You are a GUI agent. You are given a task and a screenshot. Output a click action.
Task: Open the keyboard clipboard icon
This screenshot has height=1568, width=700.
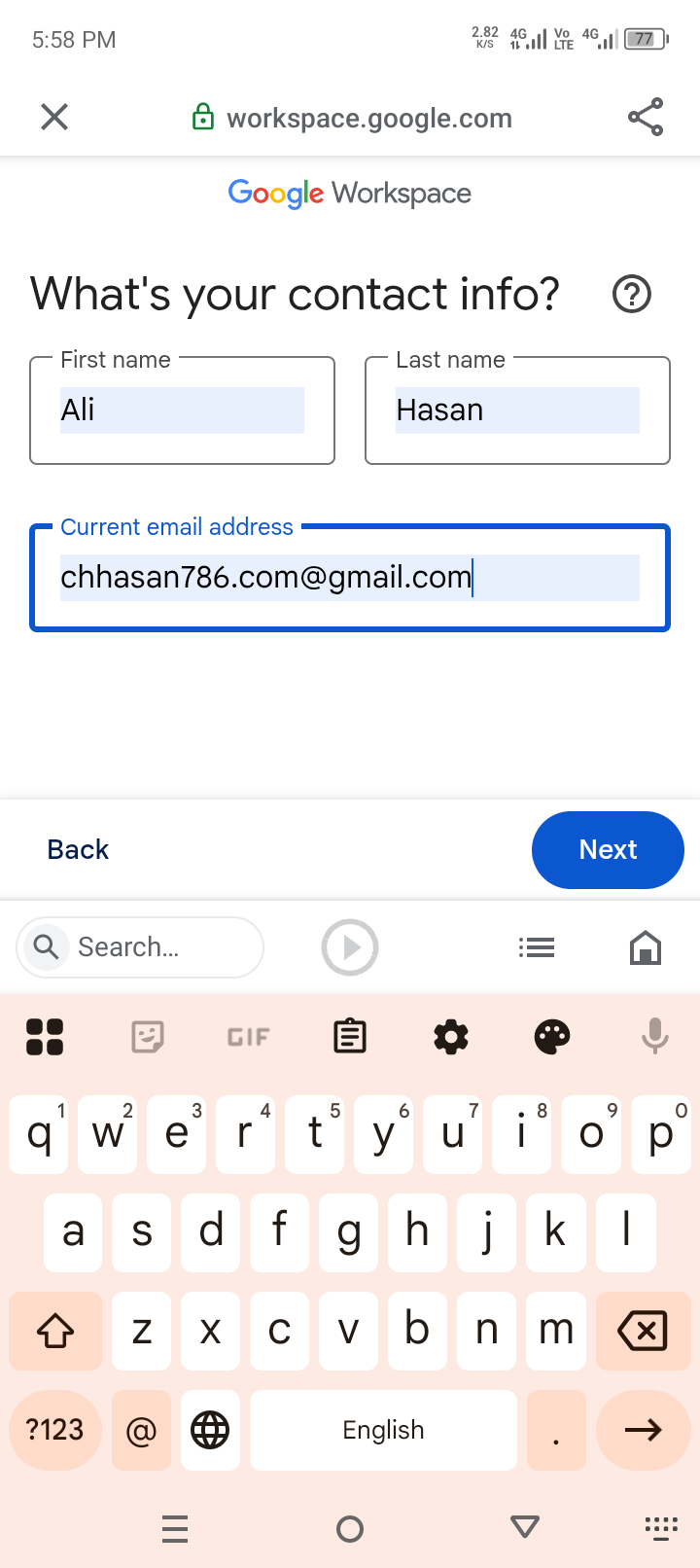point(350,1037)
